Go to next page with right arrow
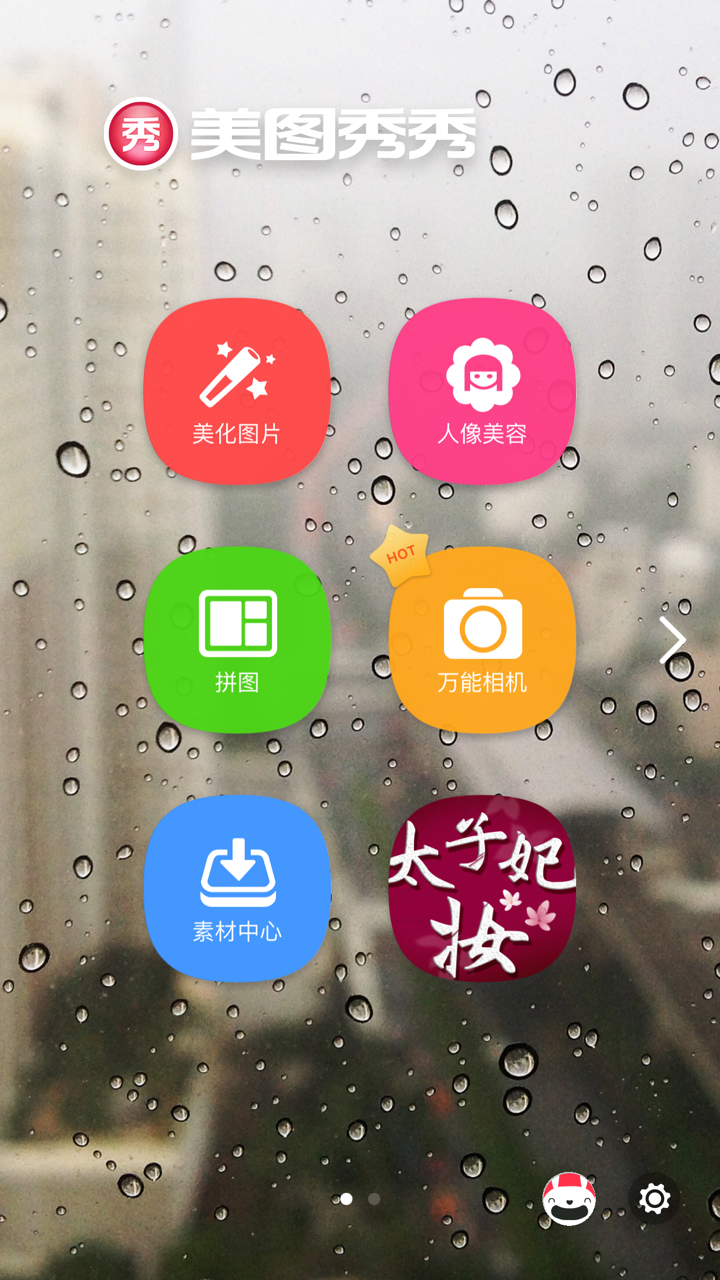The width and height of the screenshot is (720, 1280). (673, 640)
